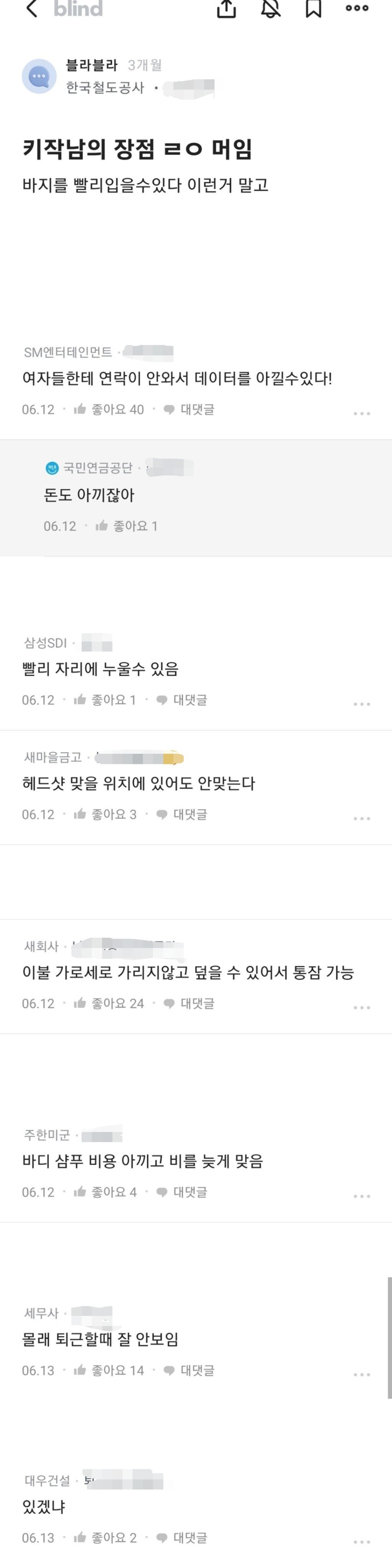Like the SM엔터테인먼트 comment
392x1568 pixels.
[x=108, y=410]
